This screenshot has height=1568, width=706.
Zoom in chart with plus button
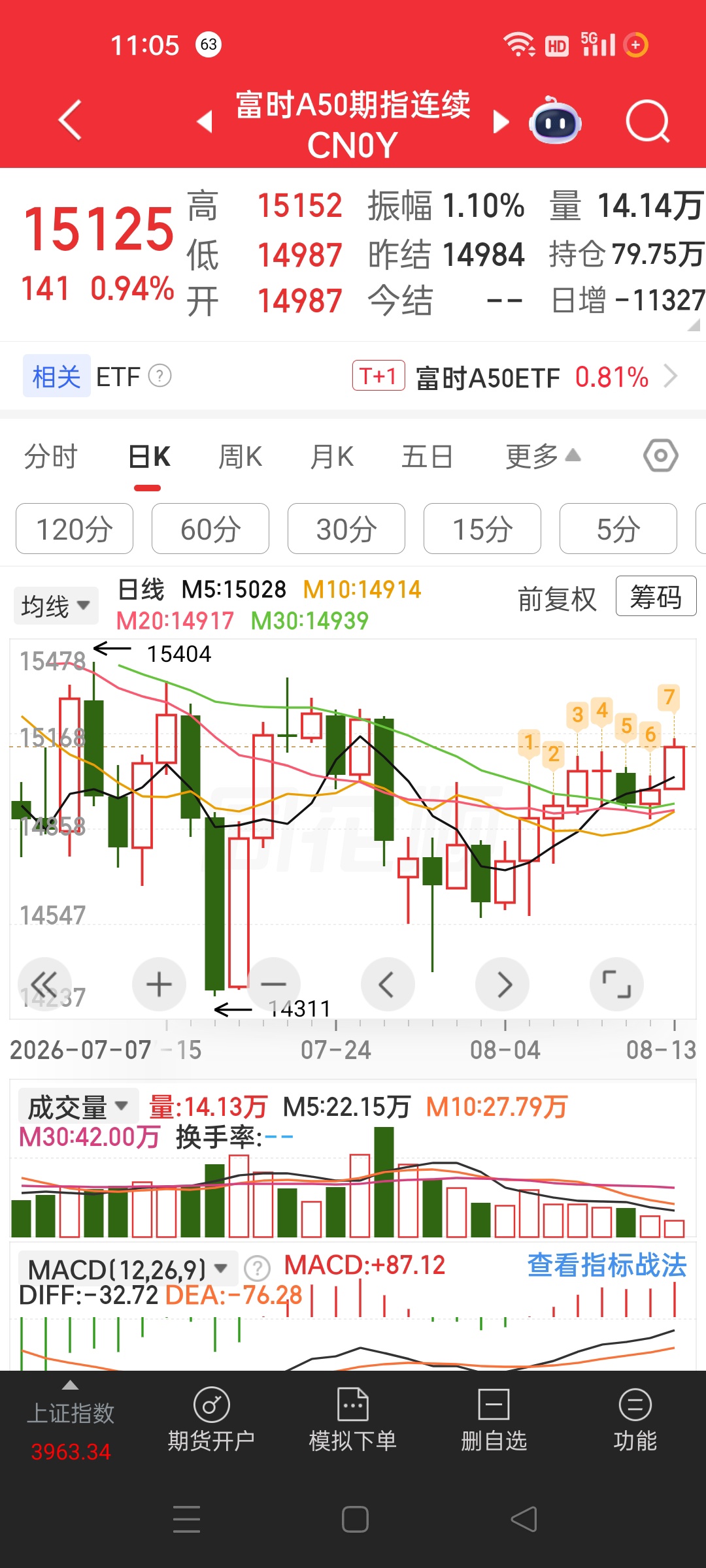159,985
